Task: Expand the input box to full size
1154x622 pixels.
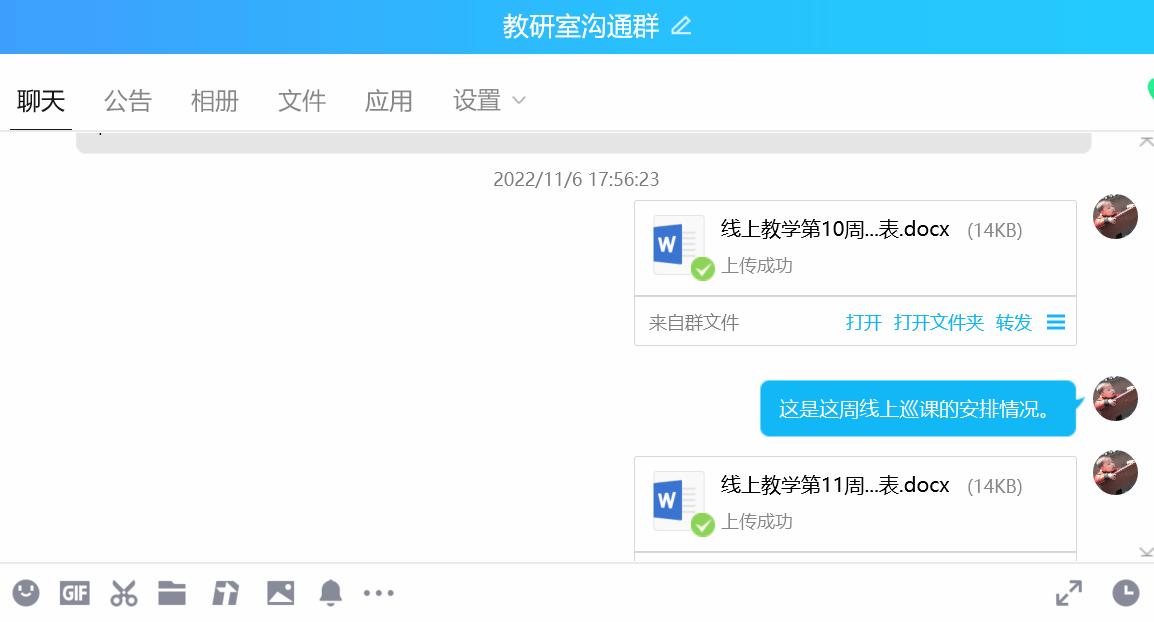Action: click(x=1069, y=593)
